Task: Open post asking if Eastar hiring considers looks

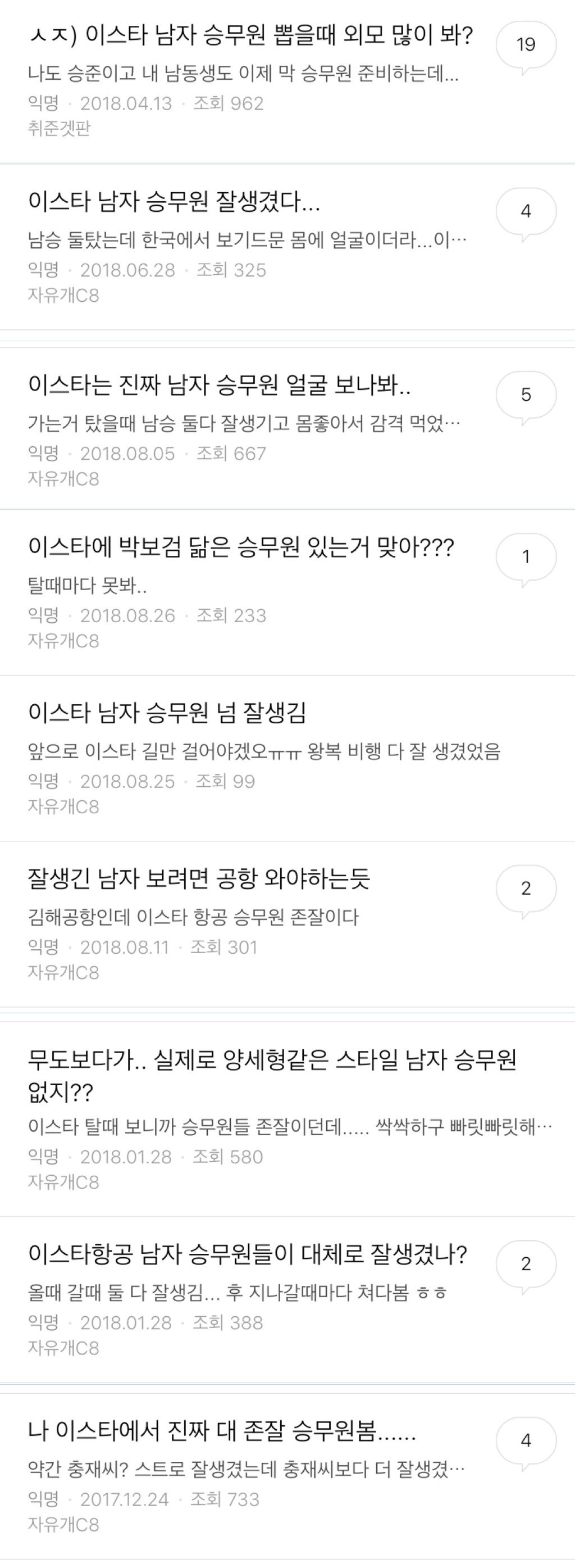Action: [250, 35]
